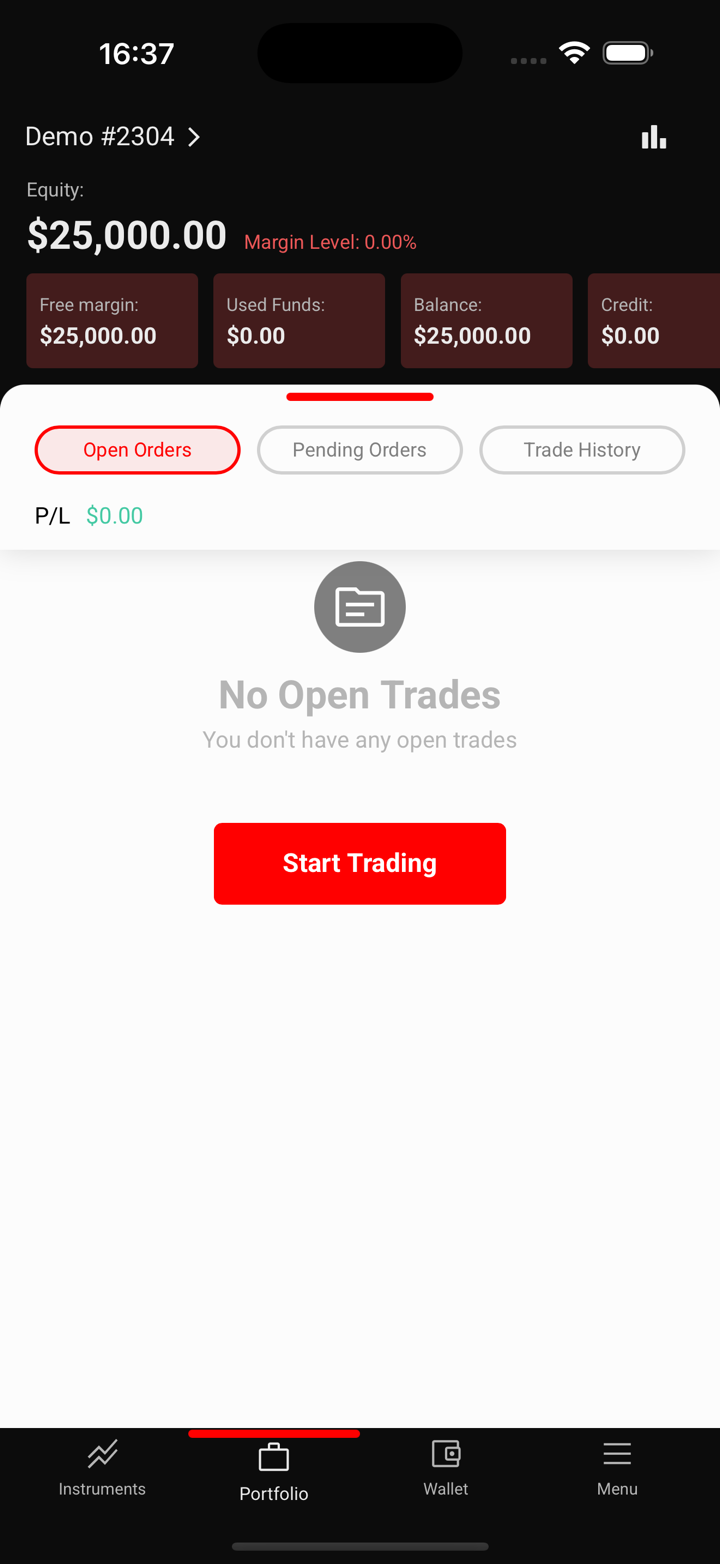Open the Menu tab
Screen dimensions: 720x1564
click(617, 1468)
